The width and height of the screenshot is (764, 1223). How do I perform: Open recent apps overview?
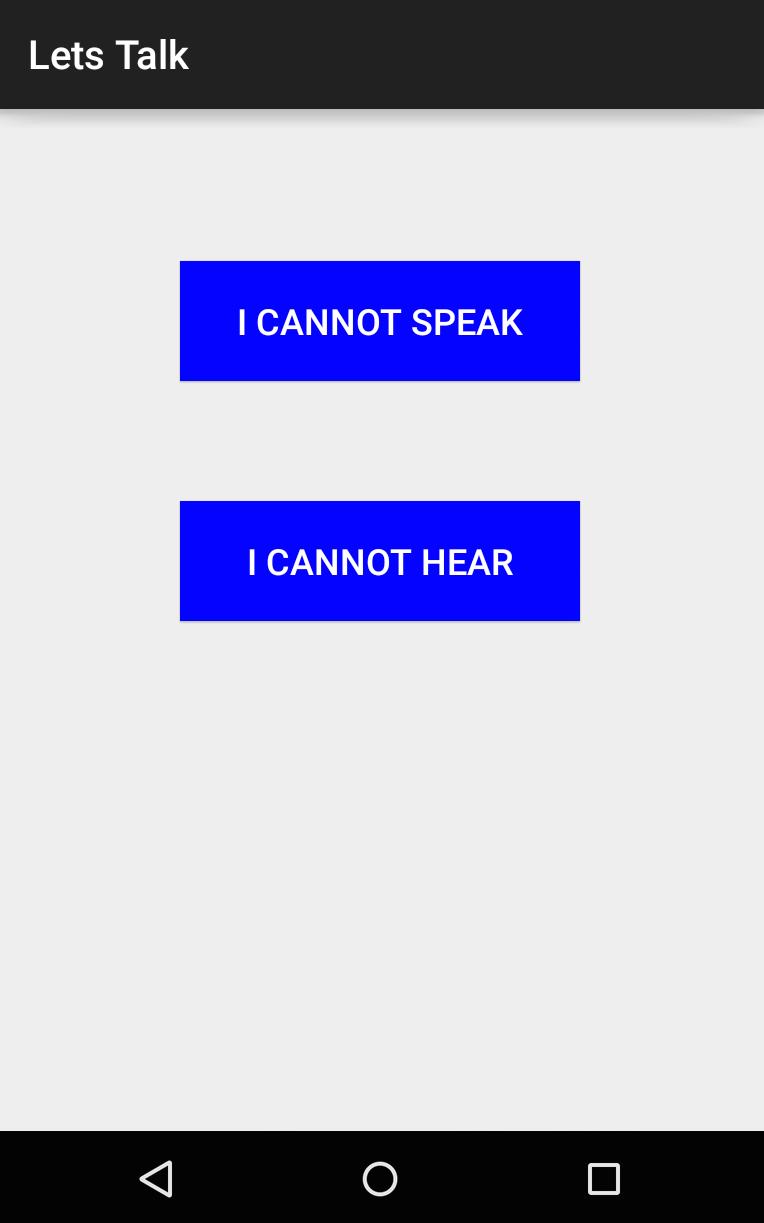pyautogui.click(x=603, y=1179)
